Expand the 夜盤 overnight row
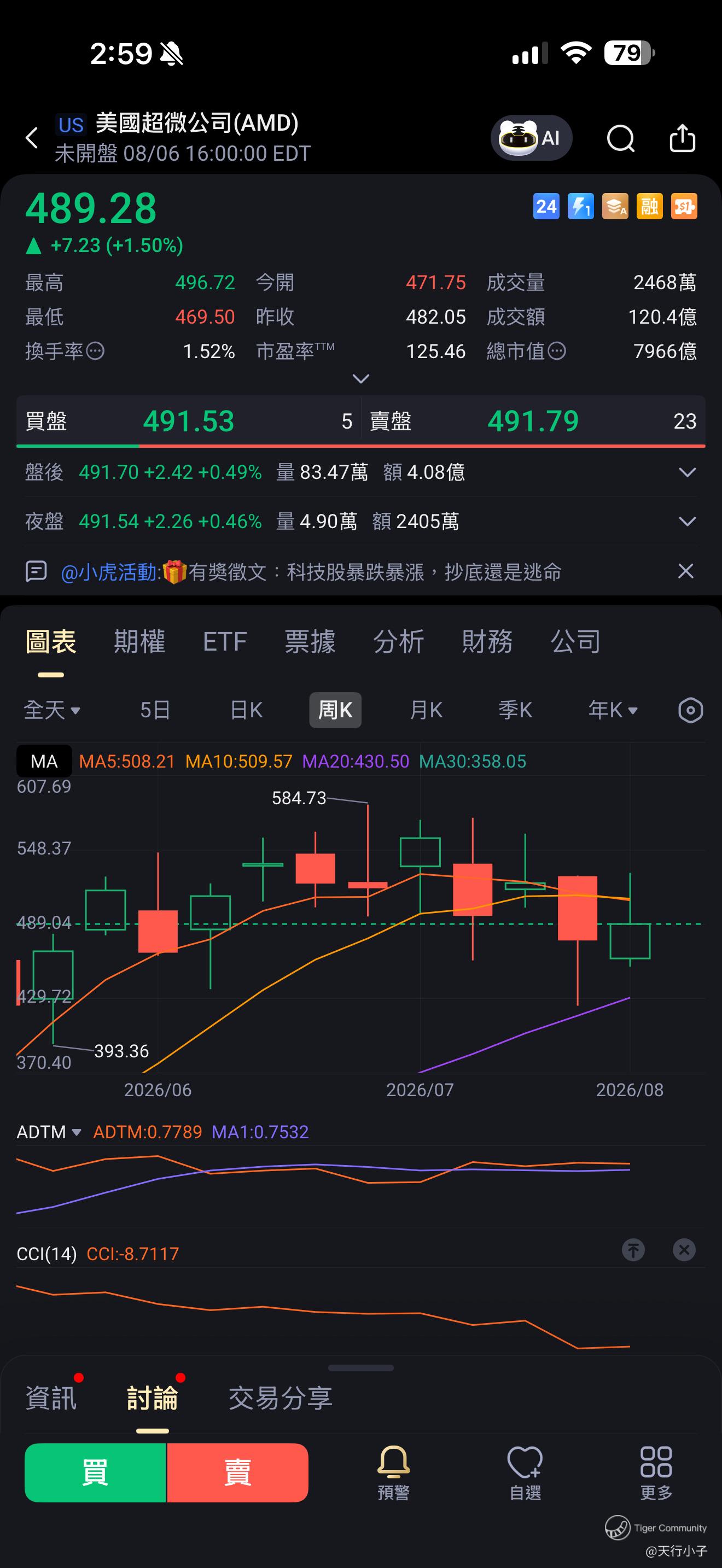The width and height of the screenshot is (722, 1568). pos(688,522)
